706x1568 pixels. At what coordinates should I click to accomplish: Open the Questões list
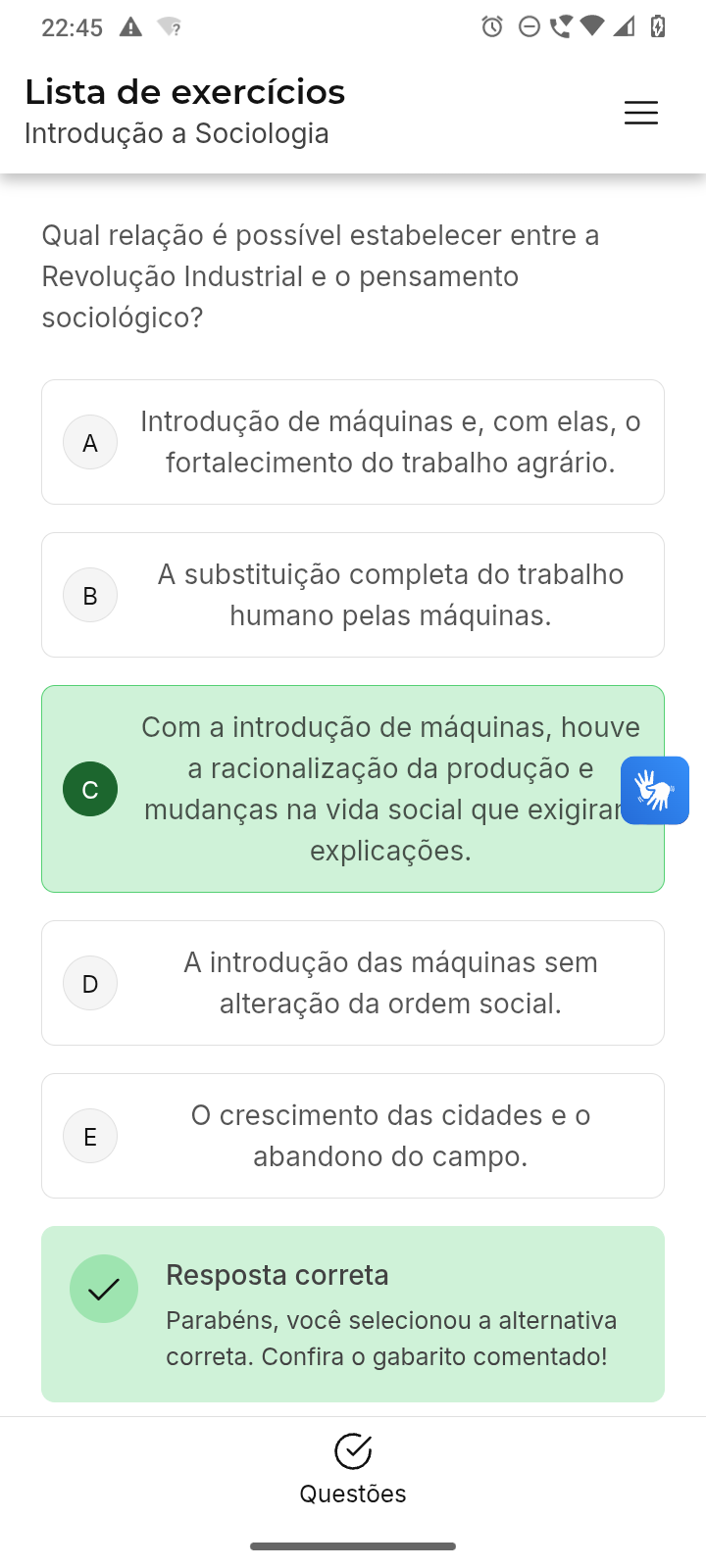point(353,1469)
